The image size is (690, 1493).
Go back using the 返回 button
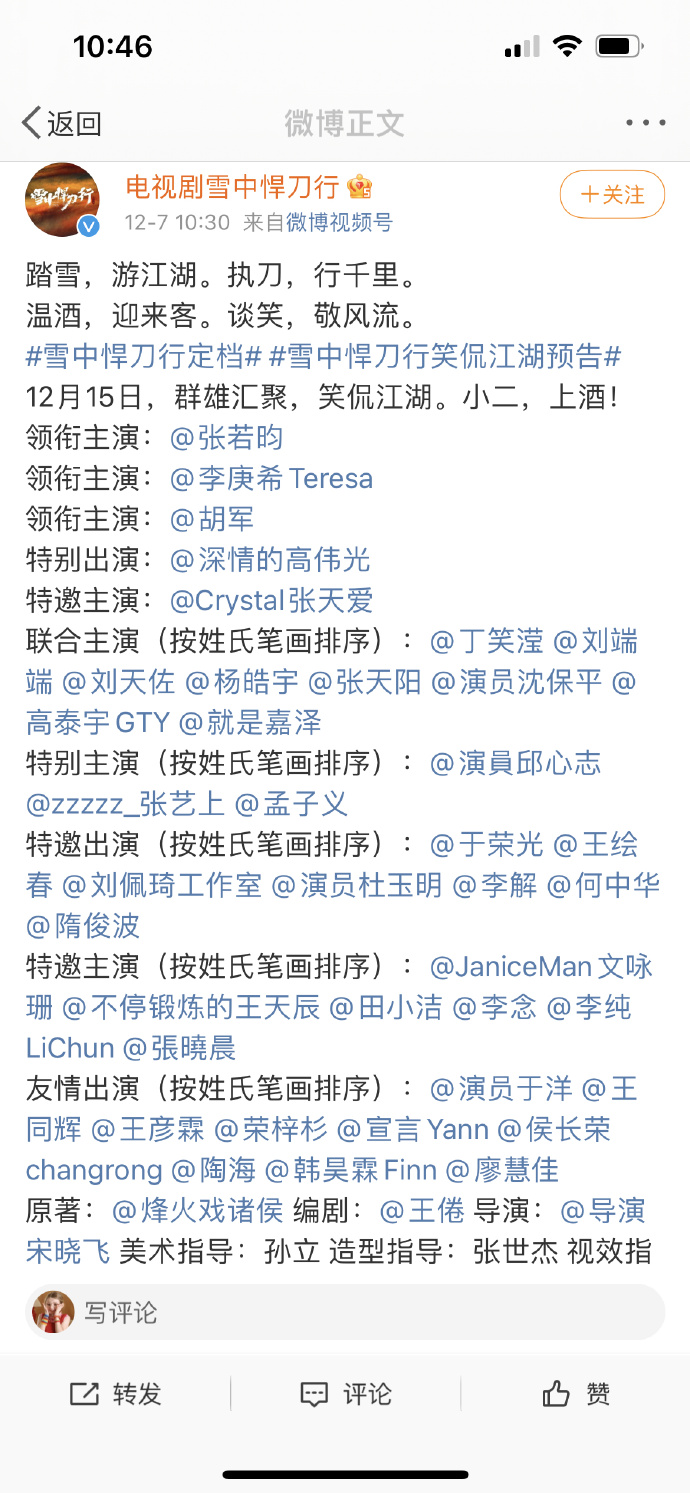[x=62, y=124]
